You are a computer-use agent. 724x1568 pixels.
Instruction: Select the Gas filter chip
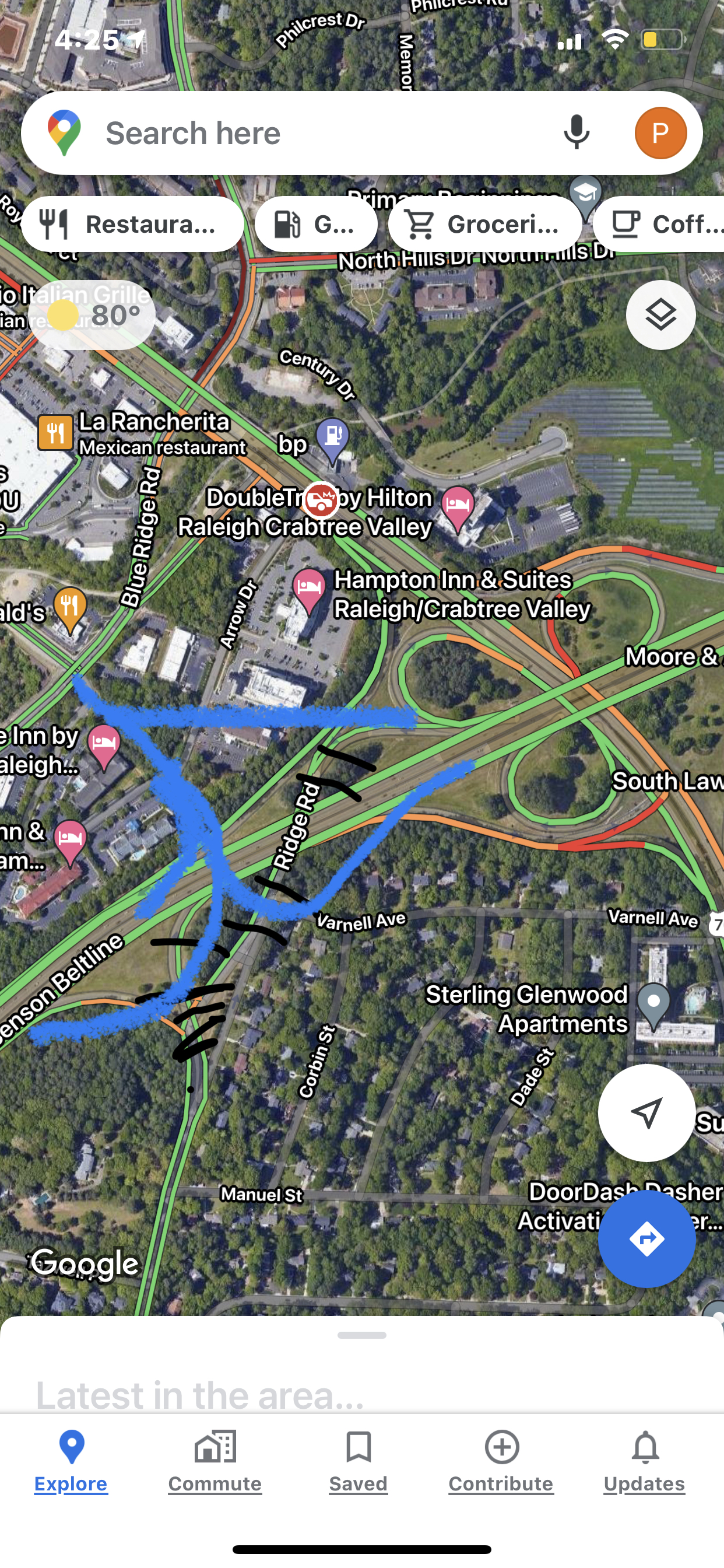pos(316,224)
